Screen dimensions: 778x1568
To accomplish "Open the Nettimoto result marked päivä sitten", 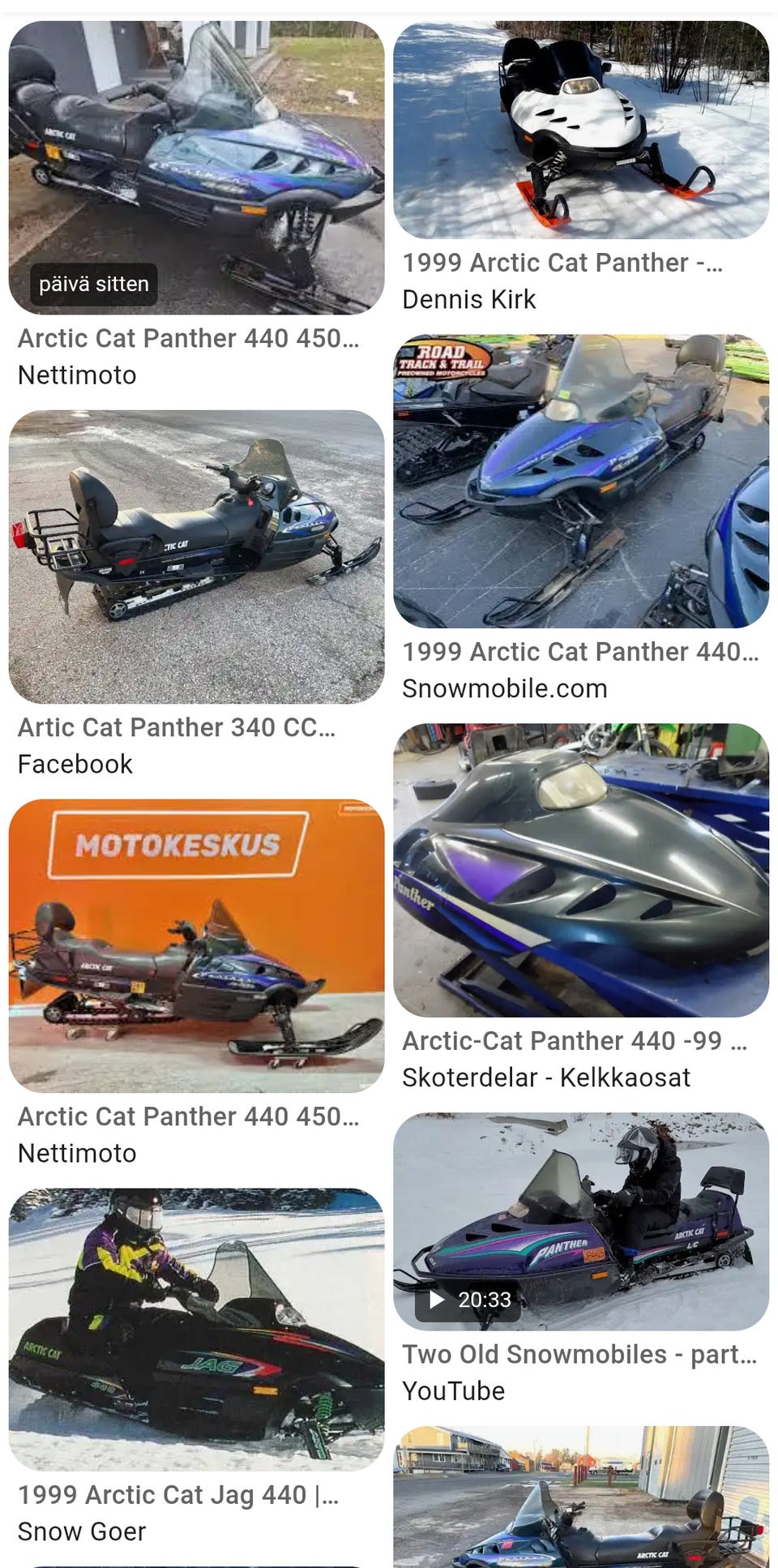I will point(196,168).
